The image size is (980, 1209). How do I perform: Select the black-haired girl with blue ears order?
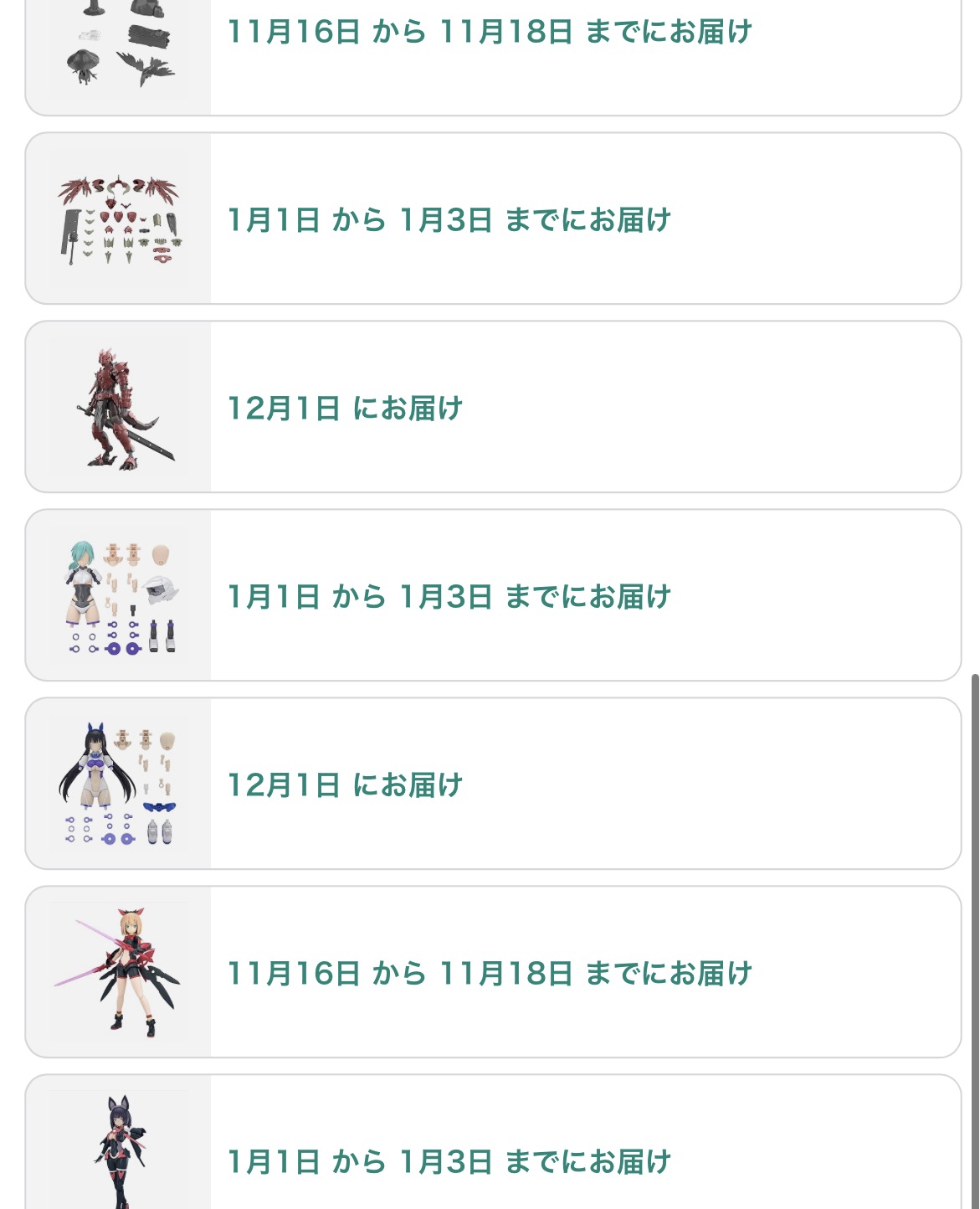coord(492,784)
